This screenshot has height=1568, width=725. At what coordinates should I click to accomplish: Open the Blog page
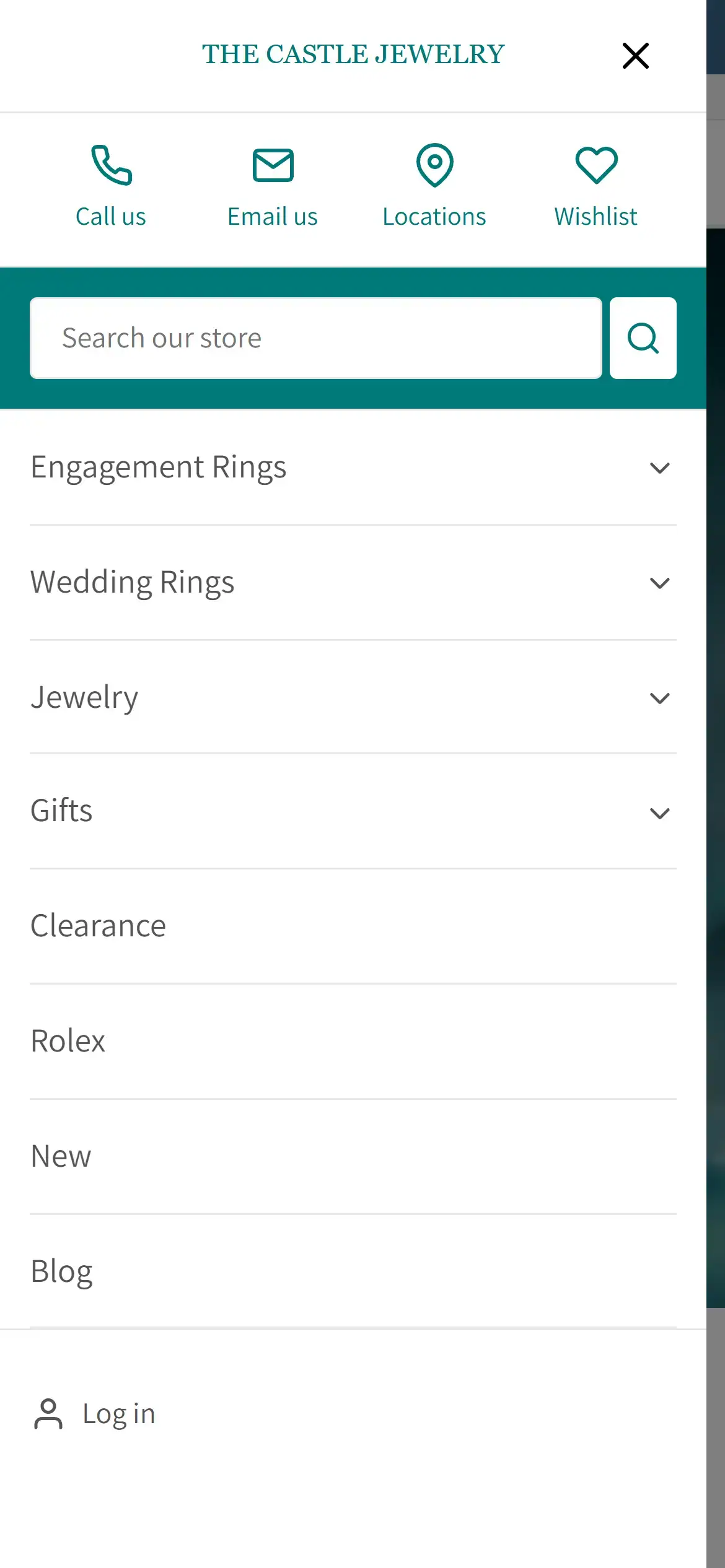[61, 1270]
